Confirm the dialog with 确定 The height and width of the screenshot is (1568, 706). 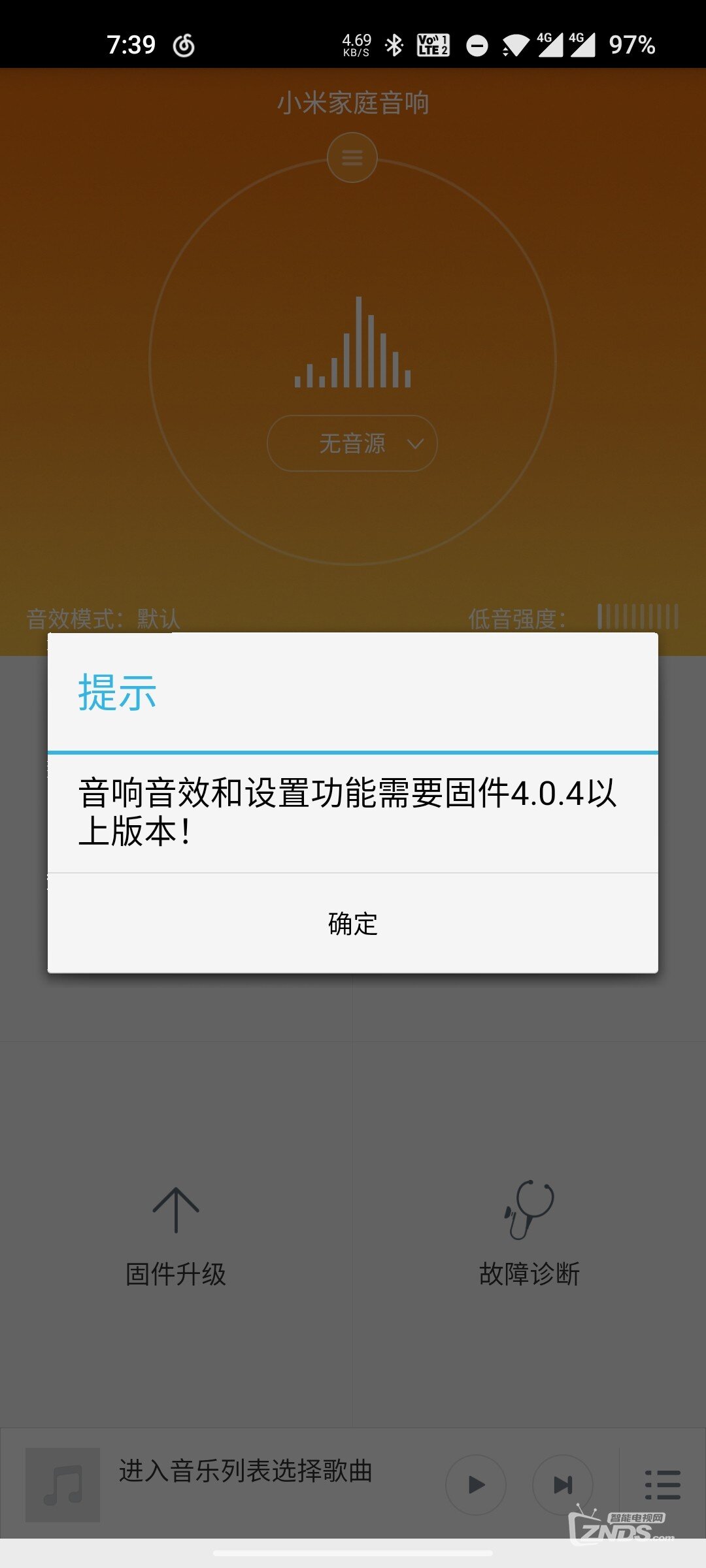point(353,923)
